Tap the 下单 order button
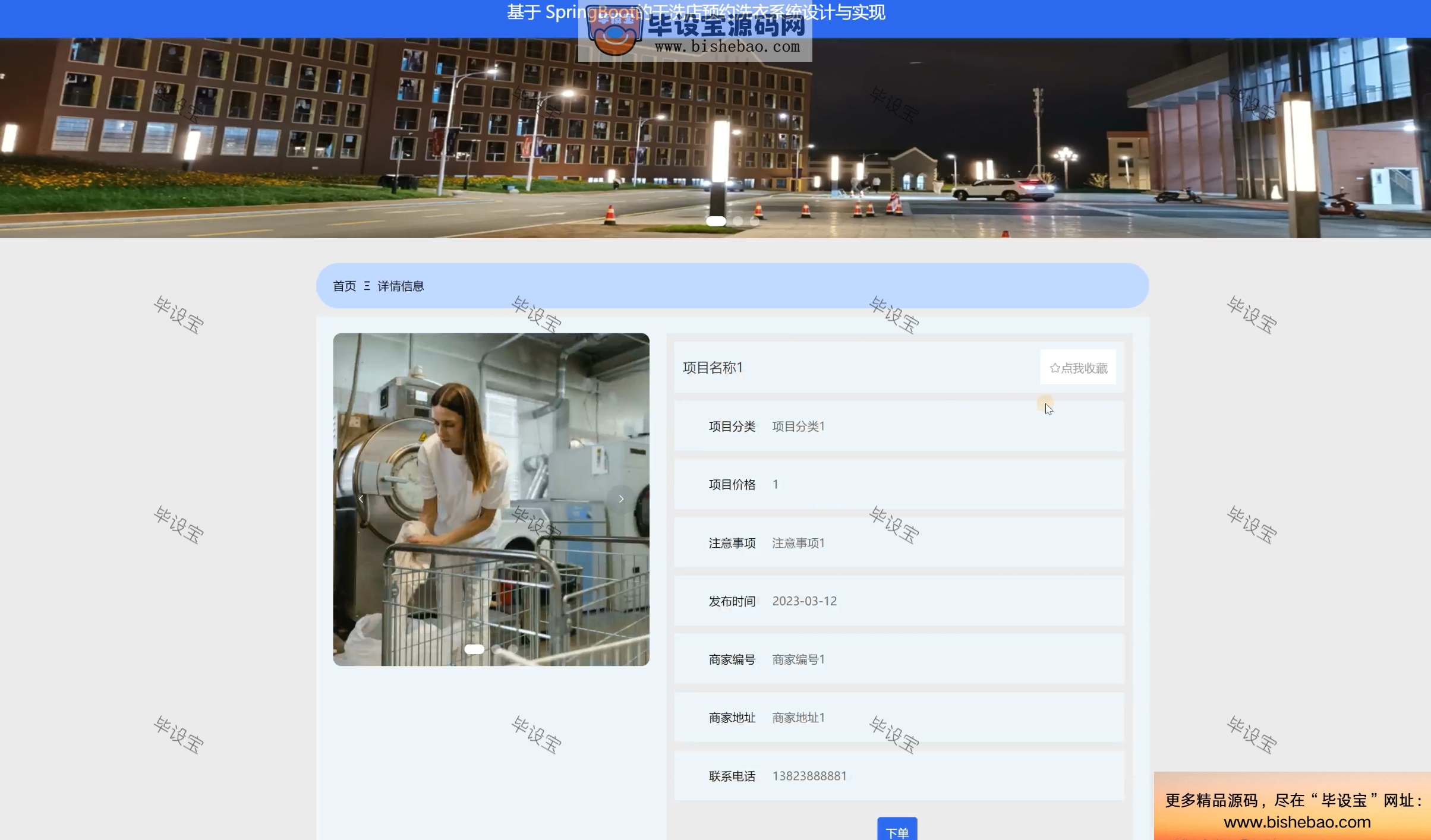1431x840 pixels. [x=897, y=830]
